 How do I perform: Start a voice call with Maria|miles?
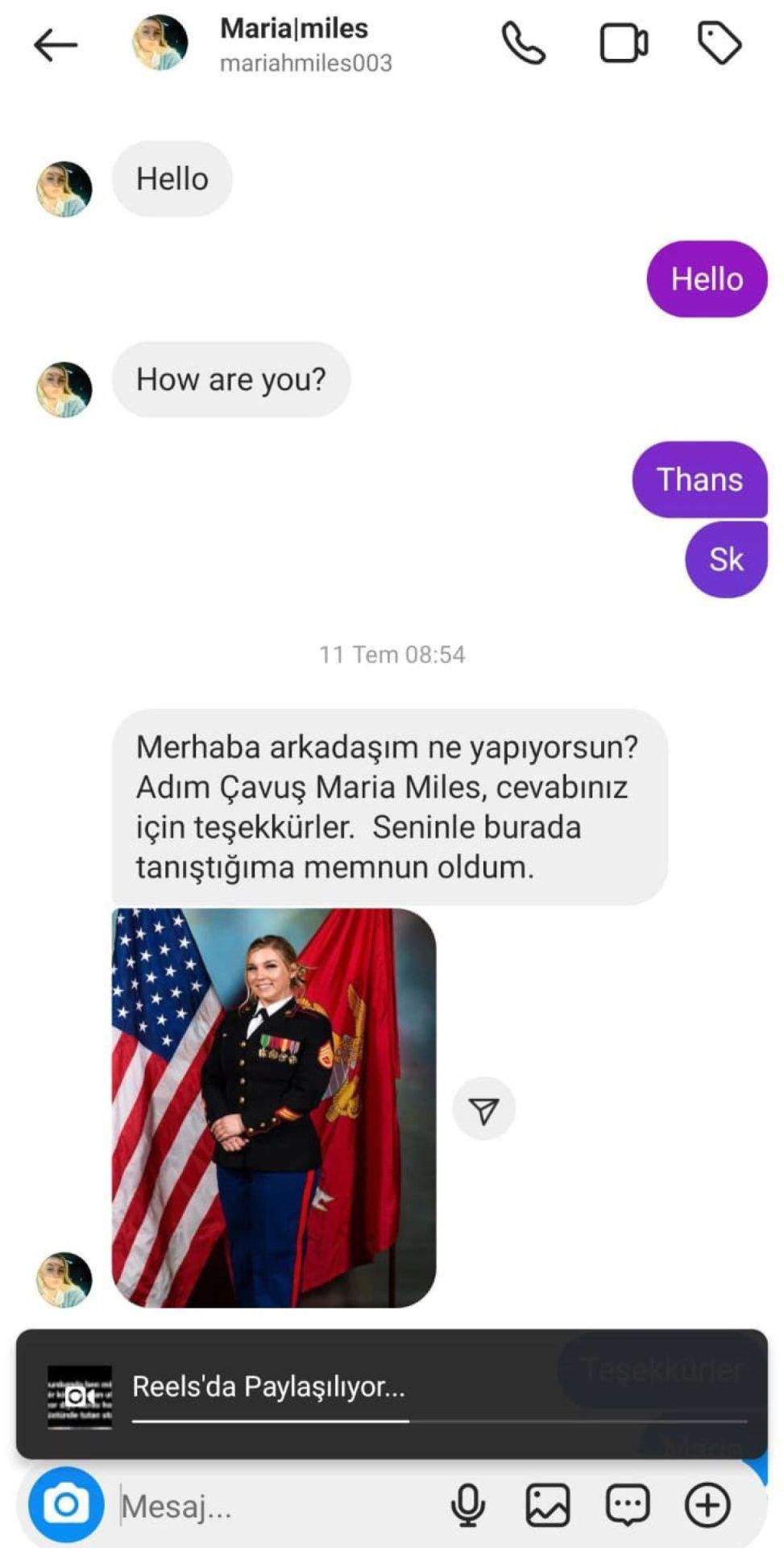point(523,43)
